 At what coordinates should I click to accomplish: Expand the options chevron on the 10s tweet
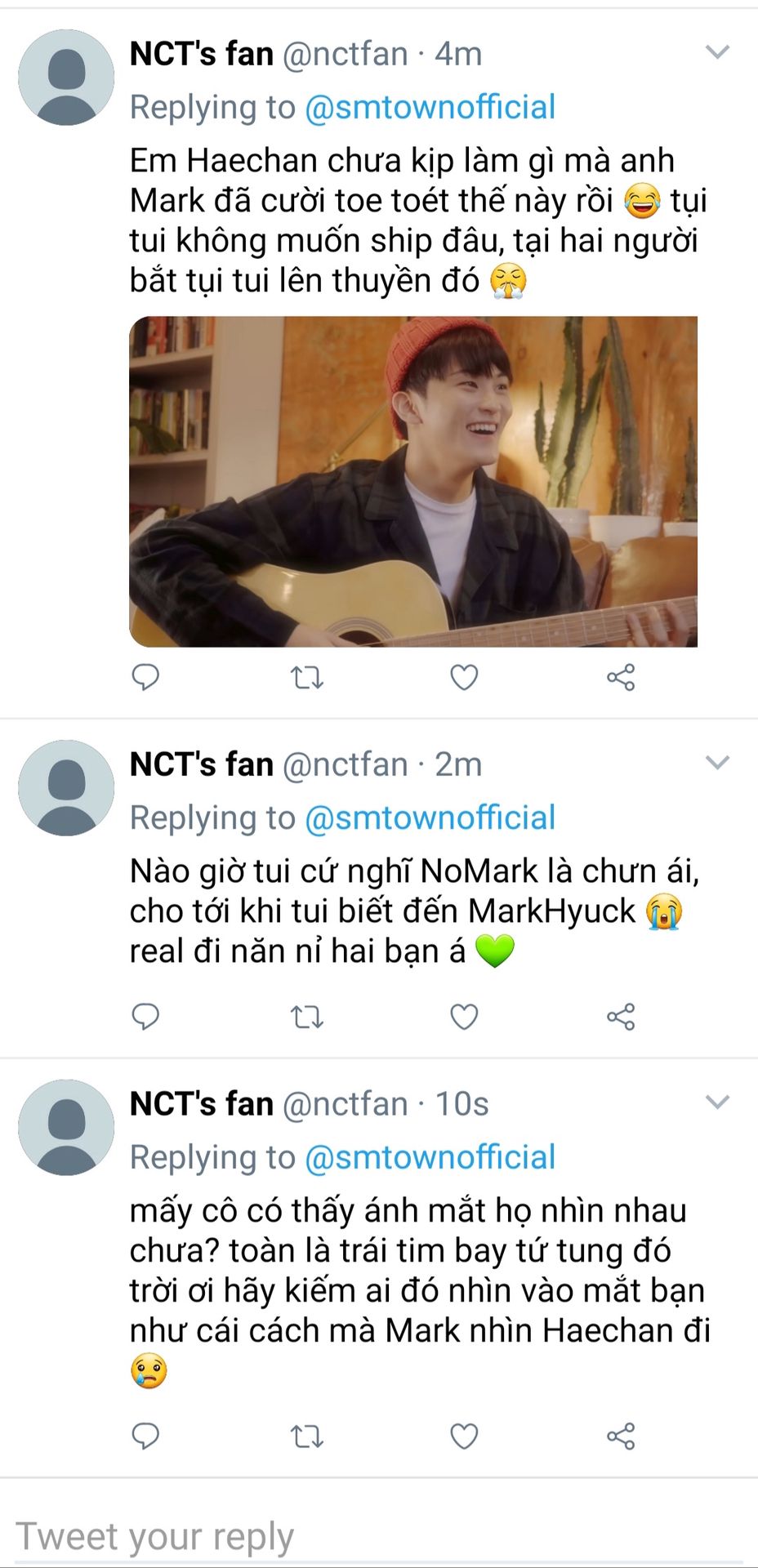click(716, 1102)
